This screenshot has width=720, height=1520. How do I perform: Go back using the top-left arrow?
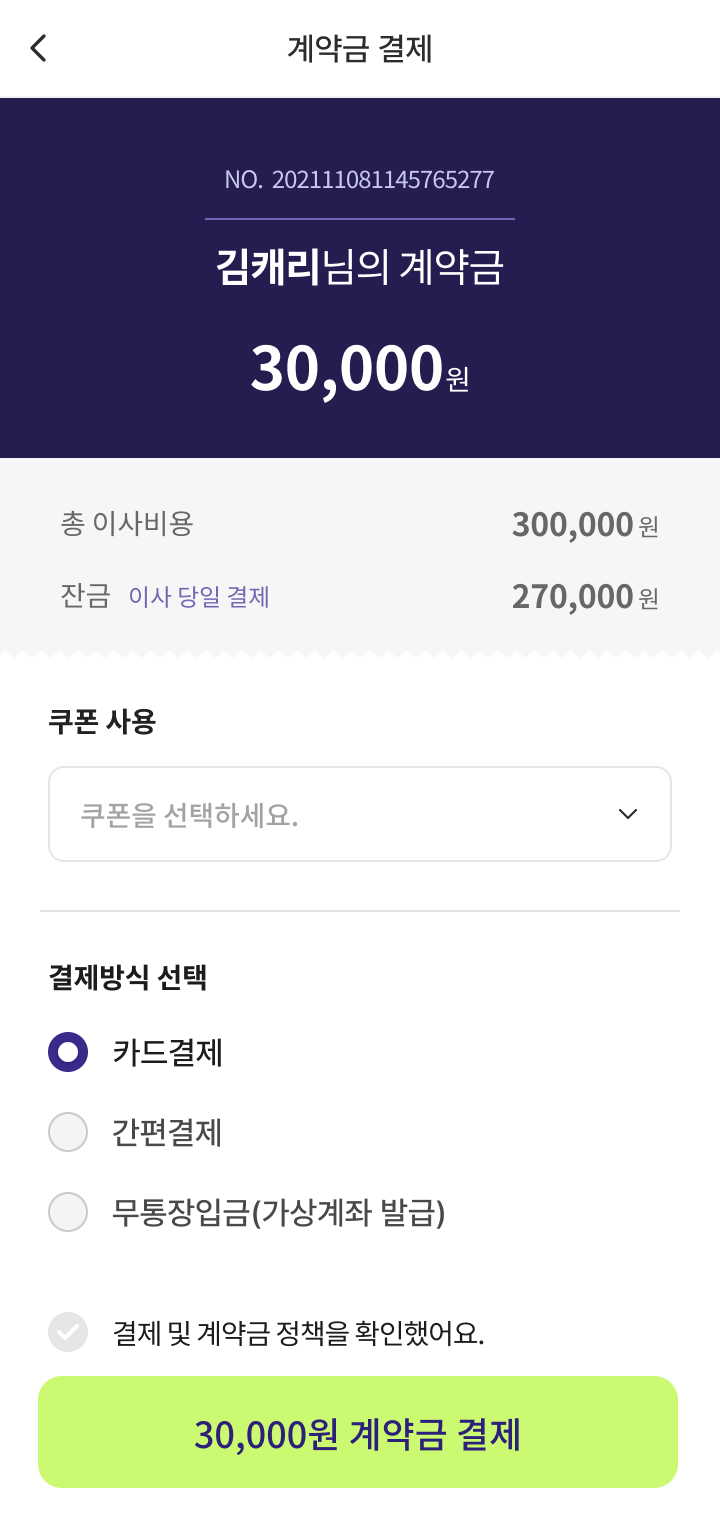point(38,48)
